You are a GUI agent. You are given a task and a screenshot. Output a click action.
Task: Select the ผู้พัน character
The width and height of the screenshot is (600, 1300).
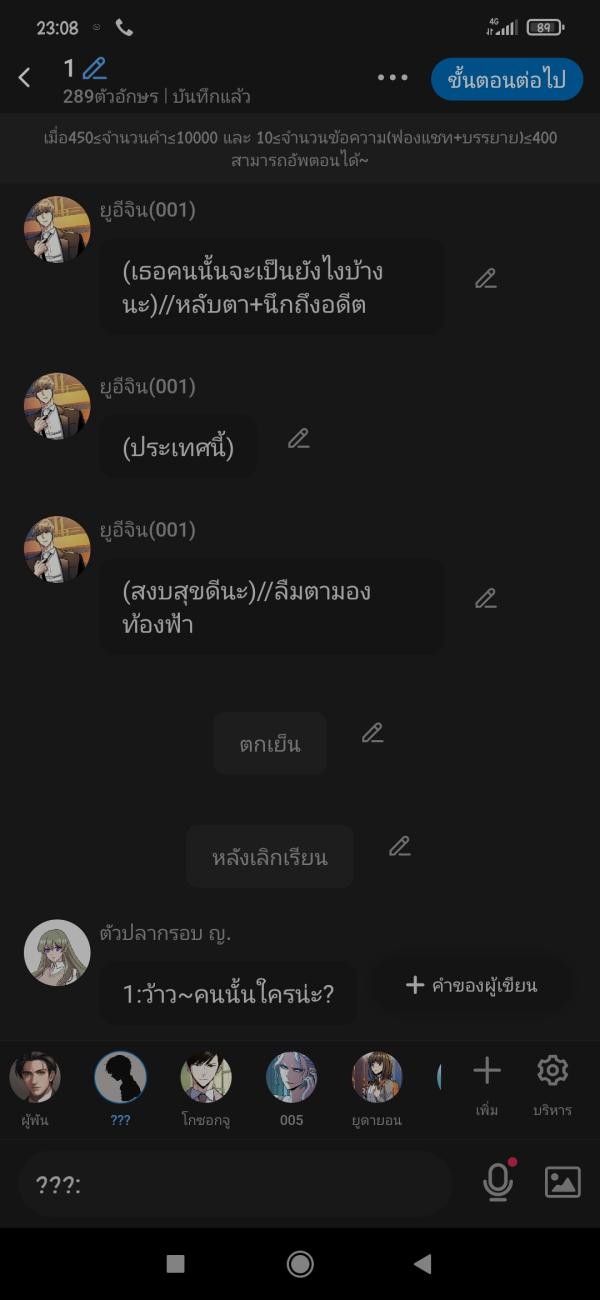[35, 1085]
